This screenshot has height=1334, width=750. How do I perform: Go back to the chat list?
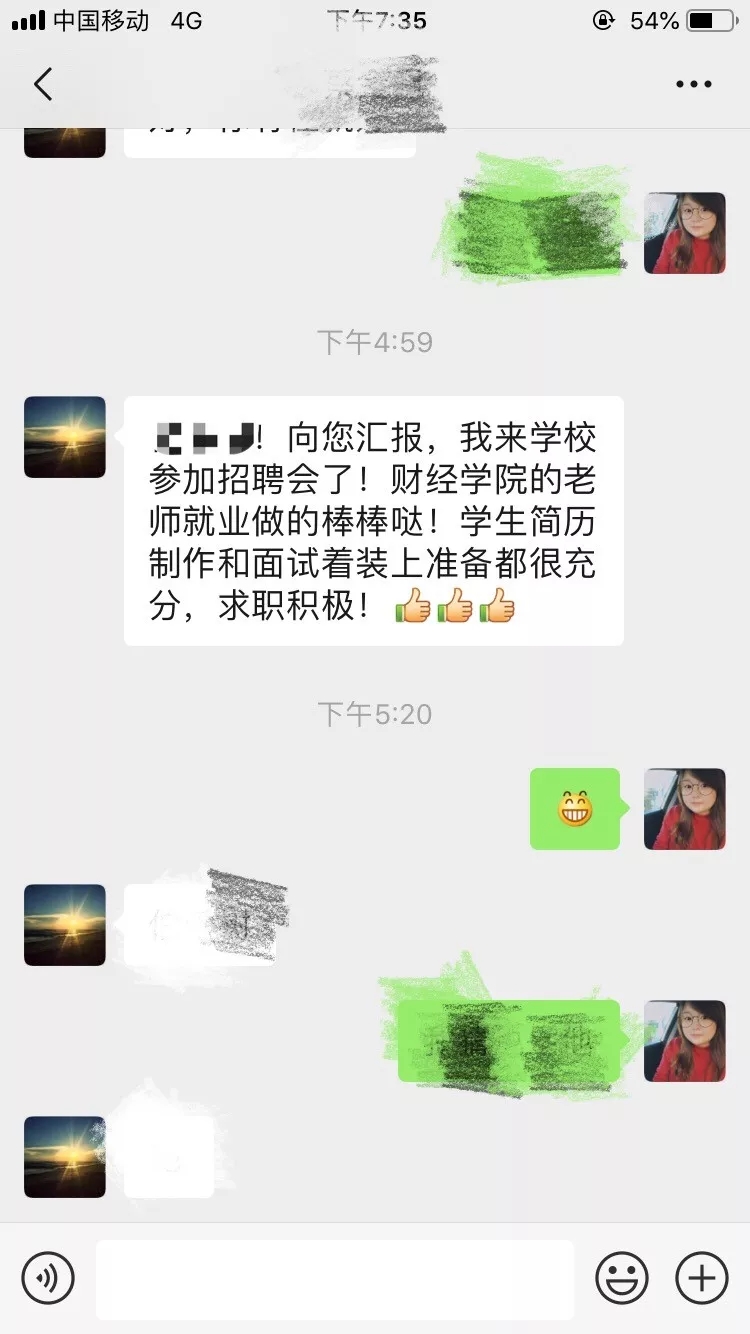(x=43, y=85)
